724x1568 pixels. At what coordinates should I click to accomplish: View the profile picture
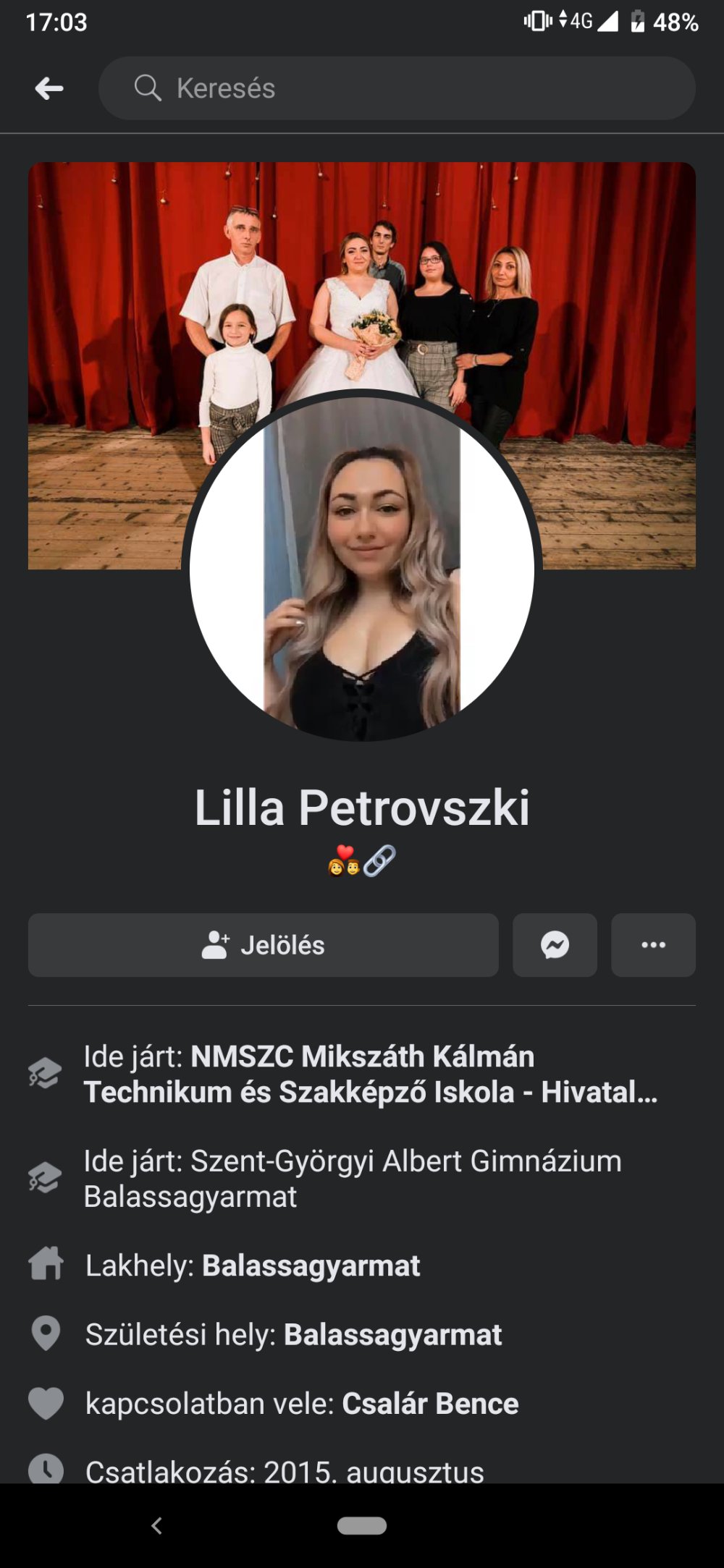coord(362,569)
